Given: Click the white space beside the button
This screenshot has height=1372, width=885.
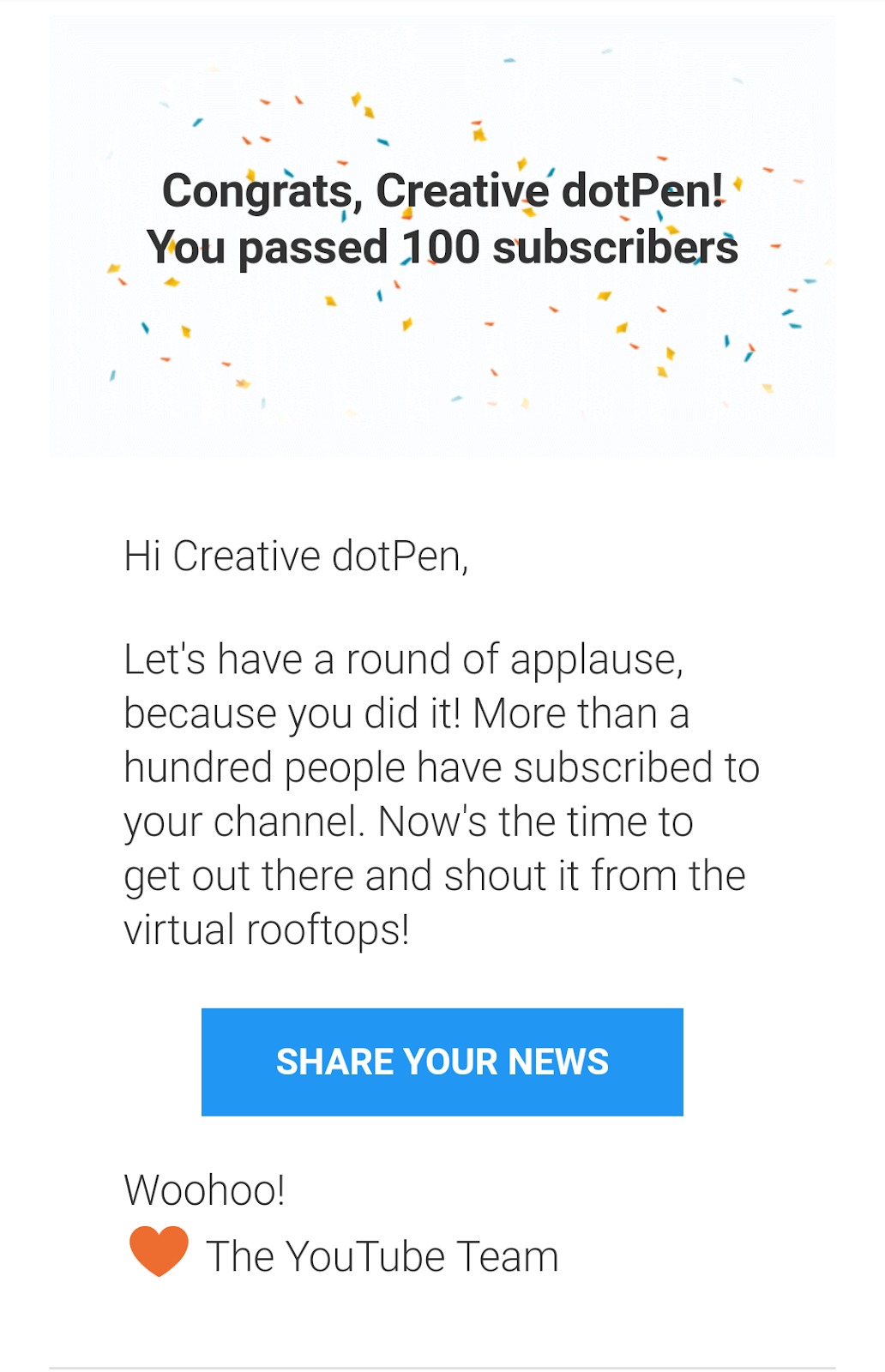Looking at the screenshot, I should pyautogui.click(x=772, y=1062).
